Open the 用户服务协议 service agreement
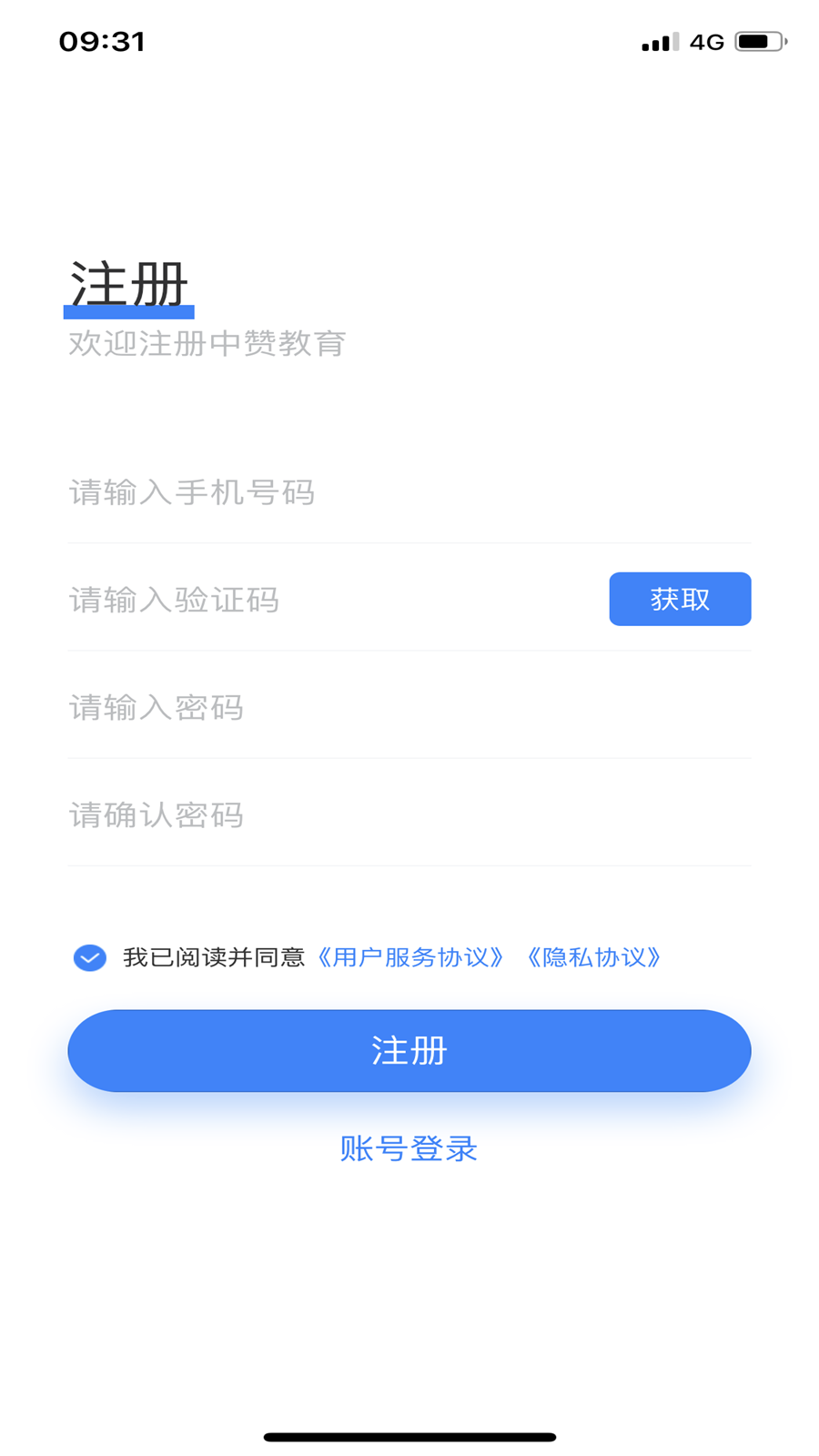819x1456 pixels. 411,956
